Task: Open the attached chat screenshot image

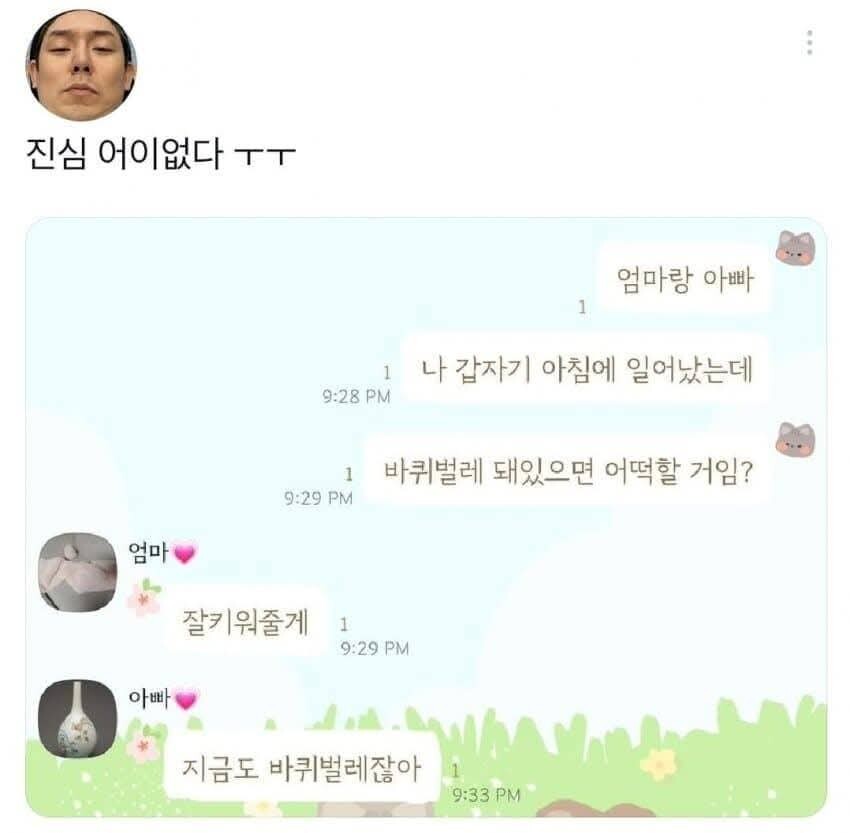Action: pyautogui.click(x=426, y=516)
